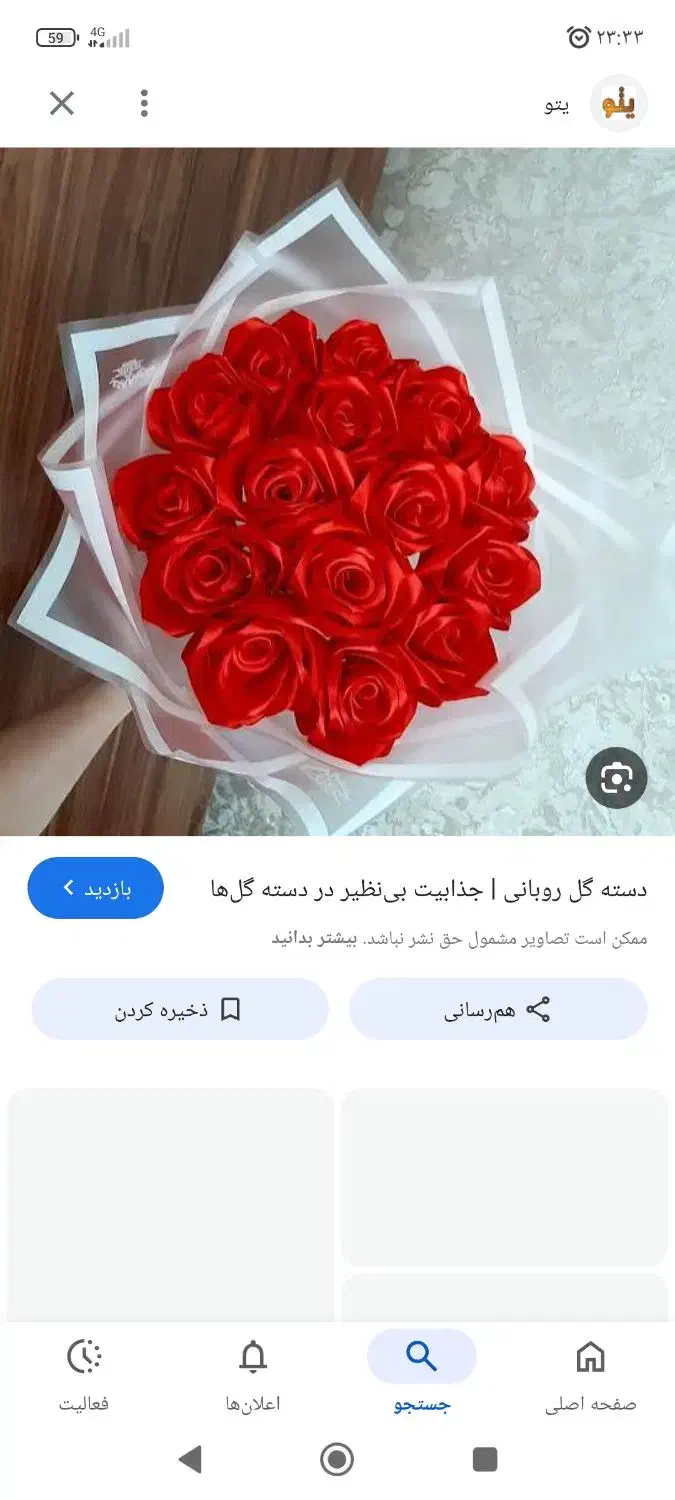
Task: Tap the system back button
Action: pos(190,1460)
